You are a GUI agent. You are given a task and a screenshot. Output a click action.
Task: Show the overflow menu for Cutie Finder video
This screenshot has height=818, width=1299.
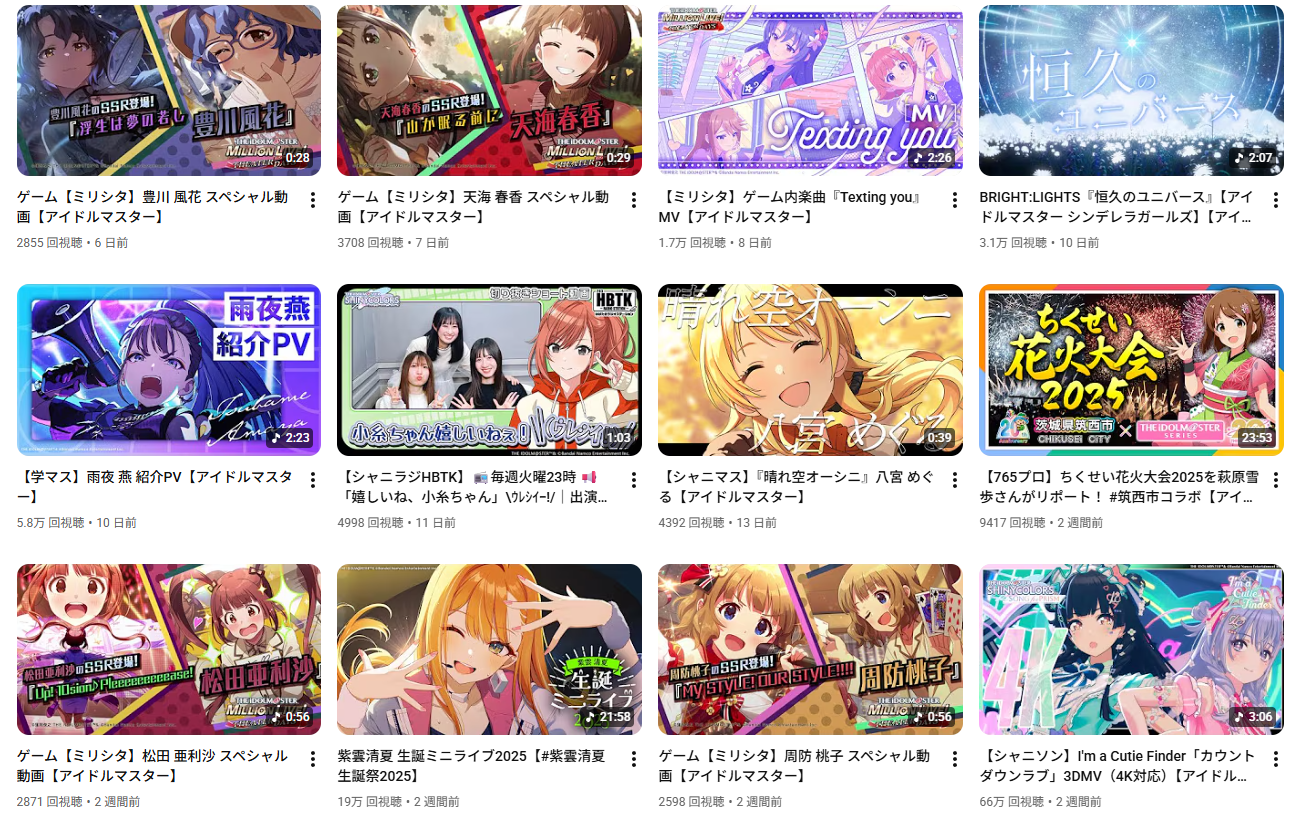1275,759
